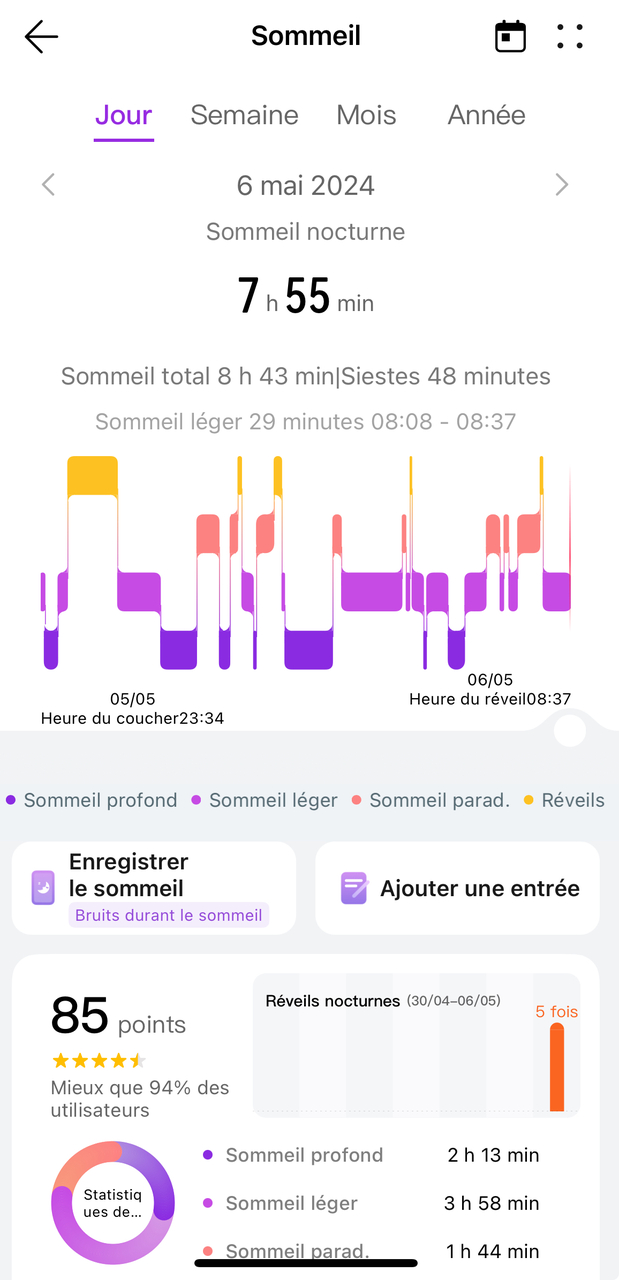Image resolution: width=619 pixels, height=1280 pixels.
Task: Go to the next day
Action: [x=561, y=185]
